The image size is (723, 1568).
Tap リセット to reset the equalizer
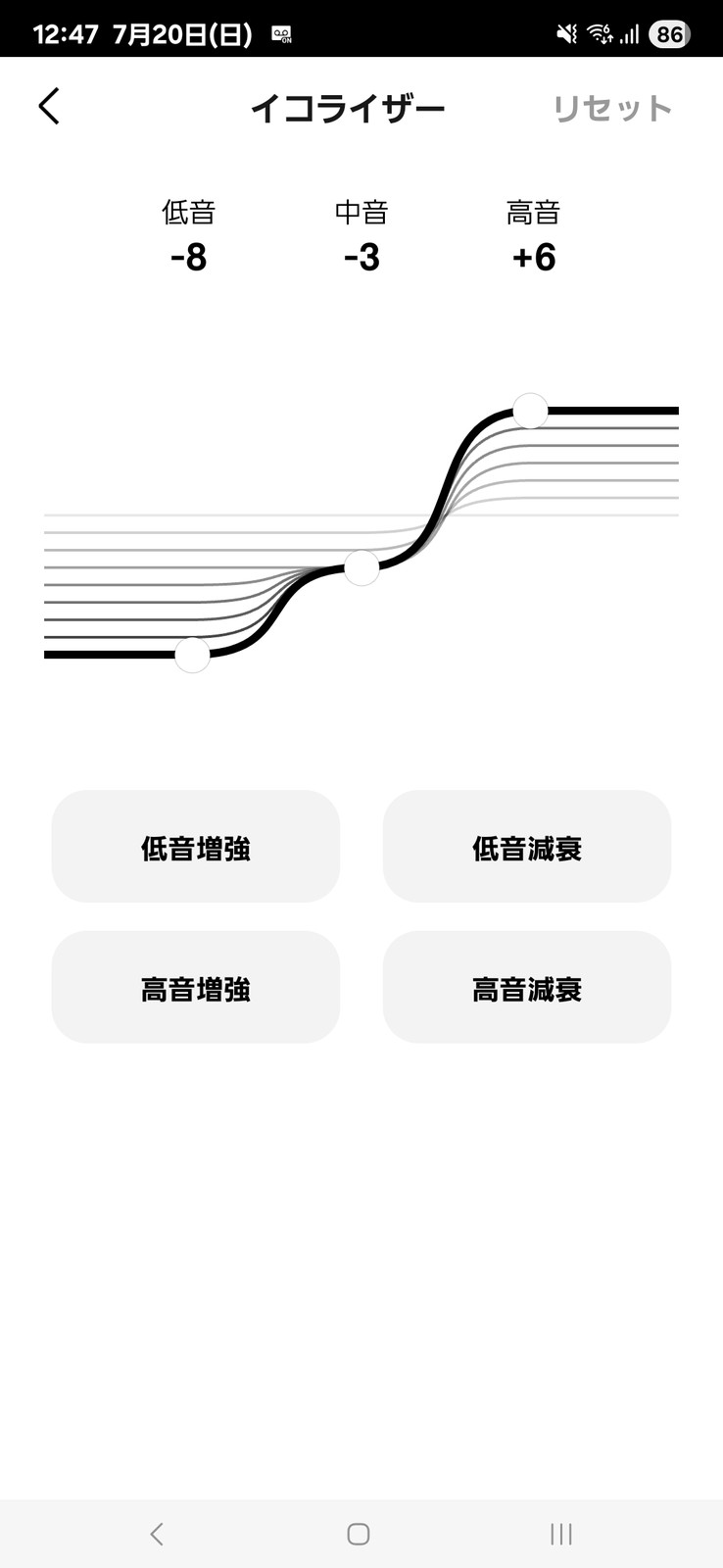(611, 108)
